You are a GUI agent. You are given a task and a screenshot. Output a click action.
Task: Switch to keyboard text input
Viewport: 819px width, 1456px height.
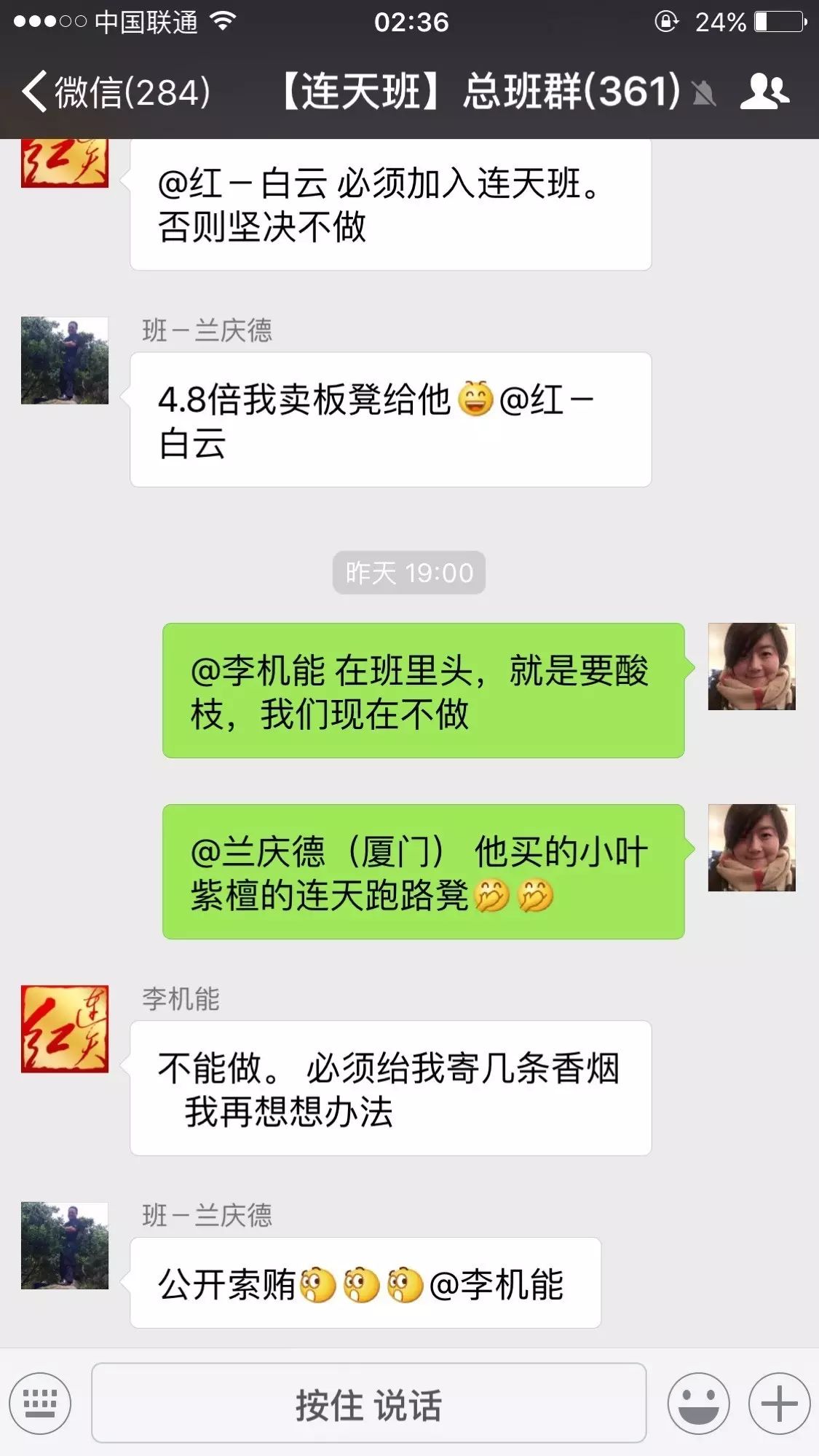point(40,1404)
